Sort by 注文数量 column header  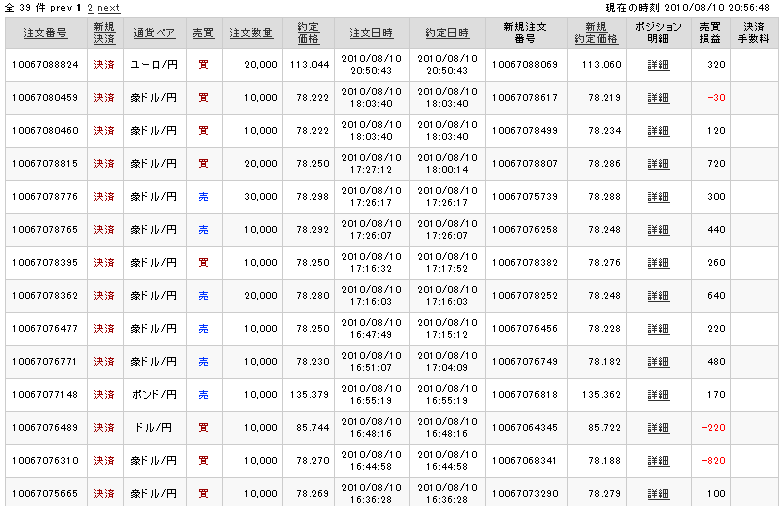click(251, 33)
